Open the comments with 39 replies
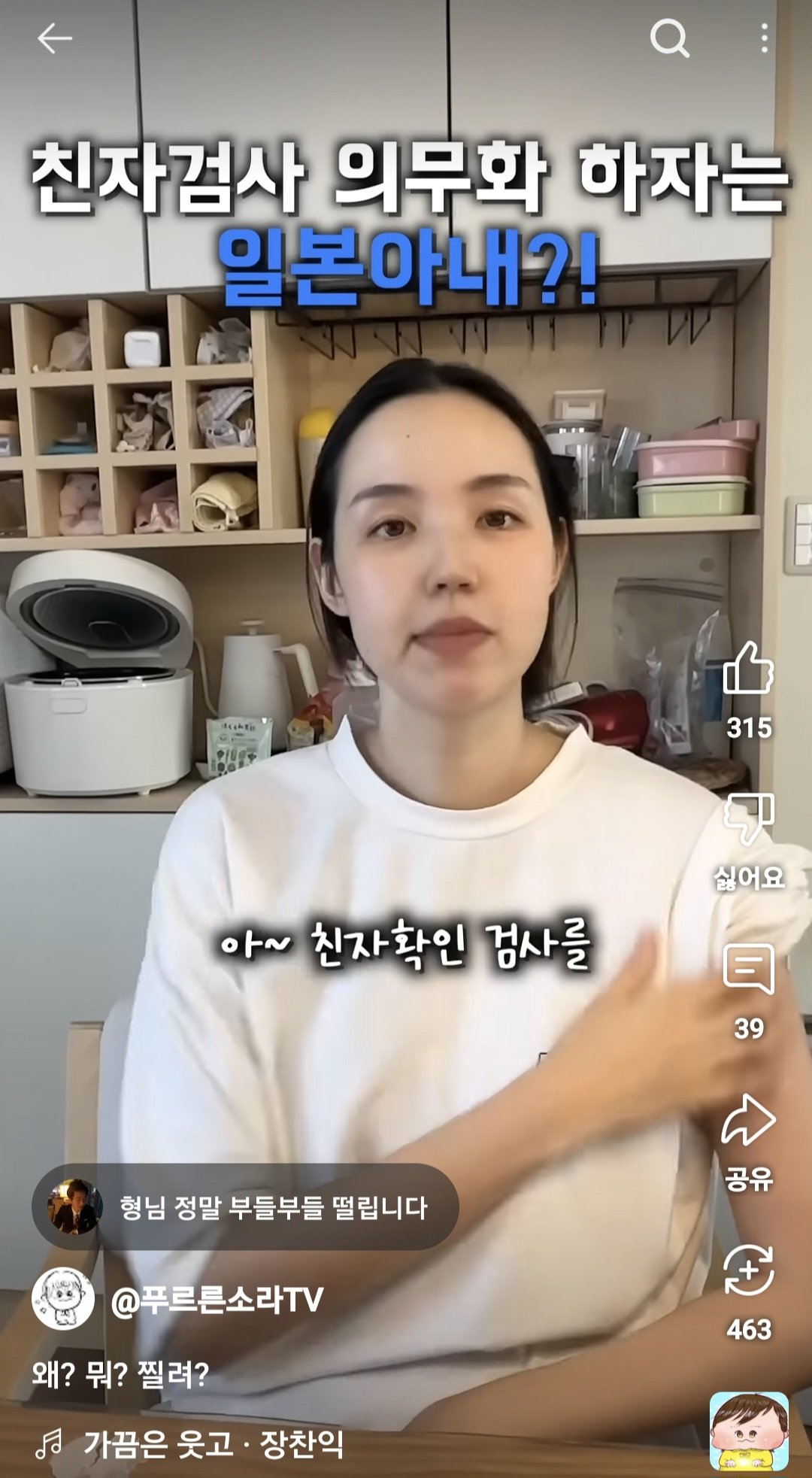 click(748, 970)
